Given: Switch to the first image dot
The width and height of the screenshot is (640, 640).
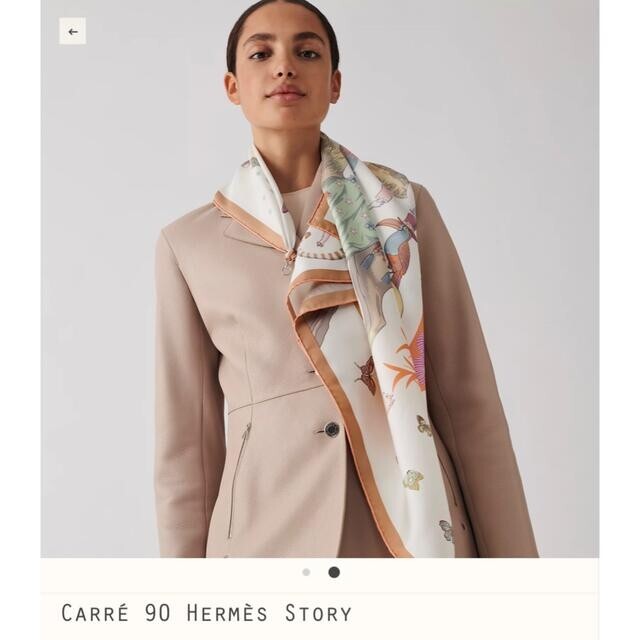Looking at the screenshot, I should [306, 572].
